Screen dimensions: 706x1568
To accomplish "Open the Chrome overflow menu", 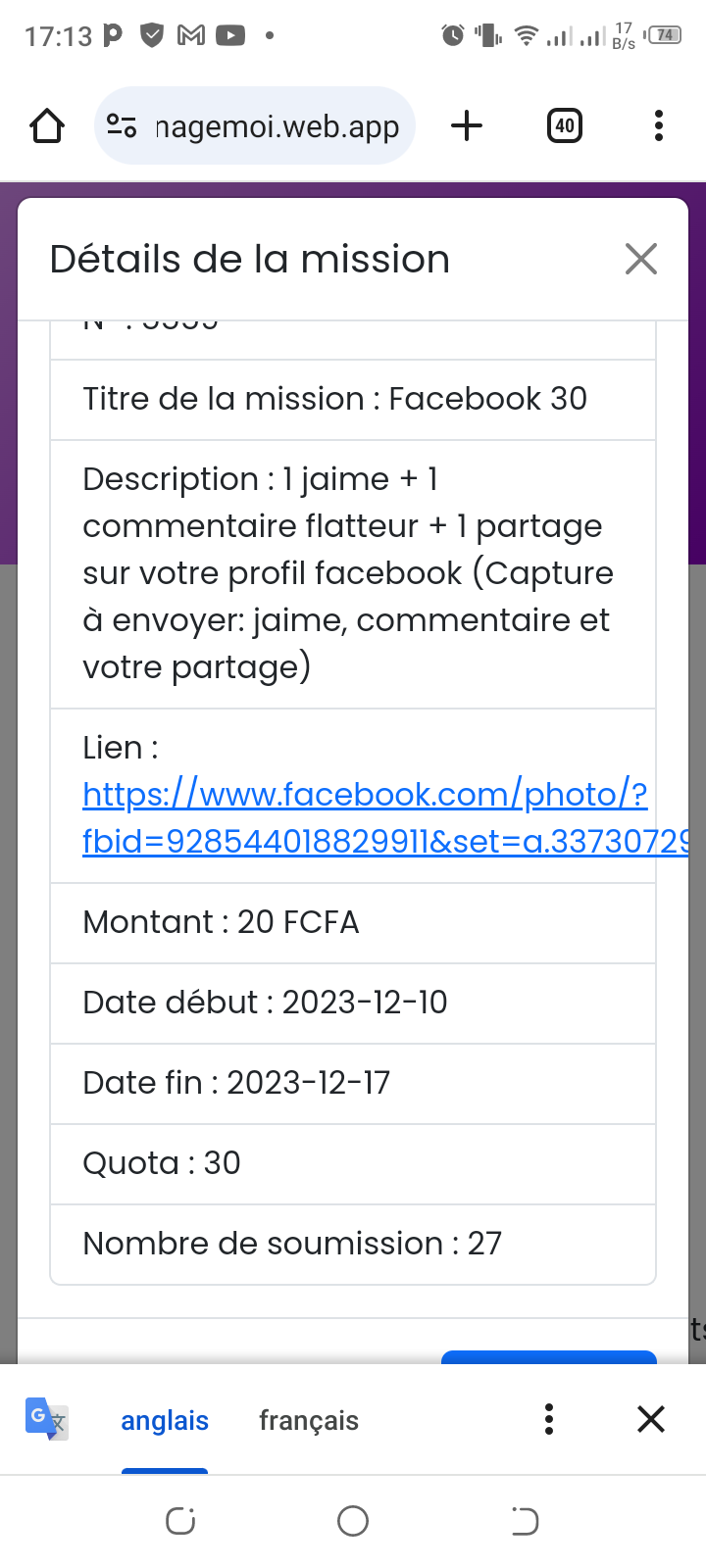I will 658,126.
